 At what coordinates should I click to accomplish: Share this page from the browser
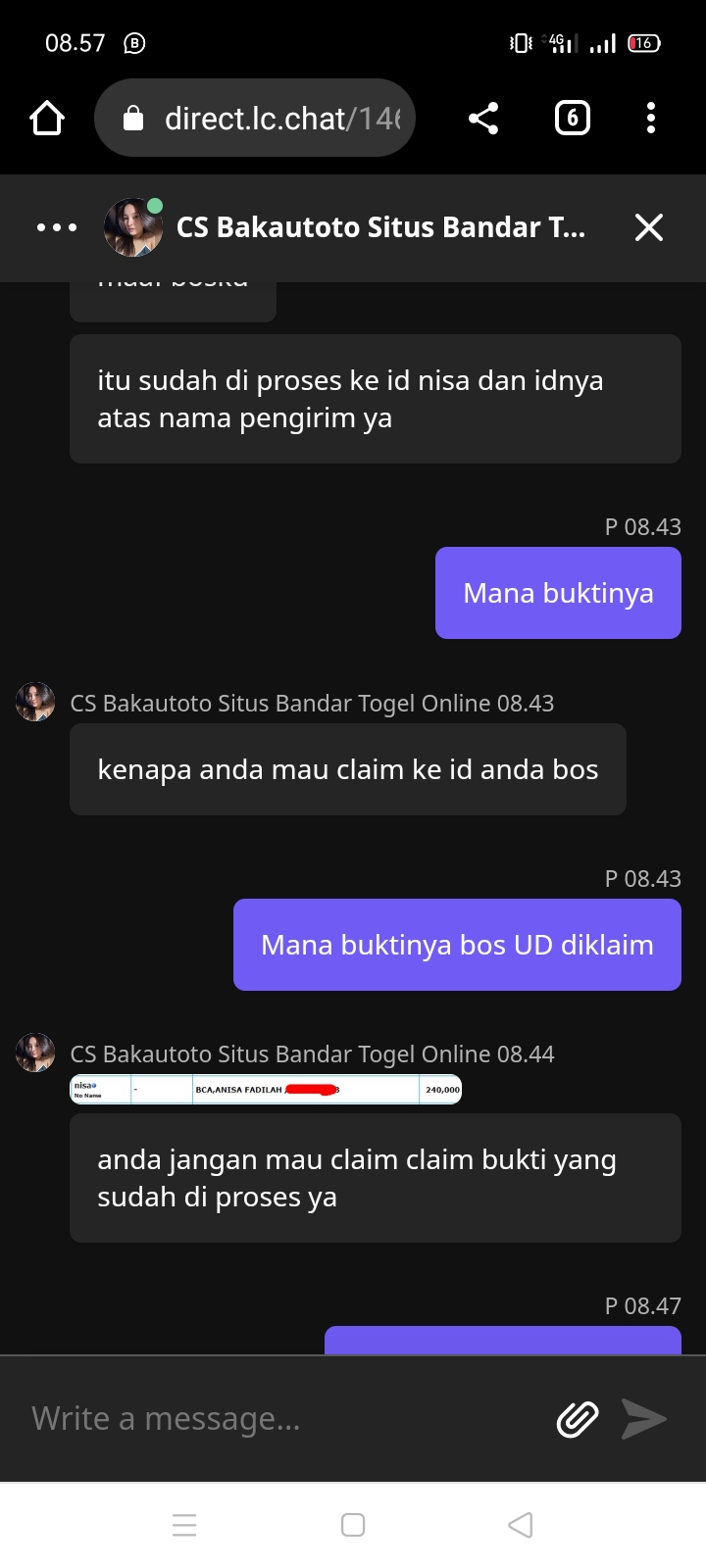(483, 119)
